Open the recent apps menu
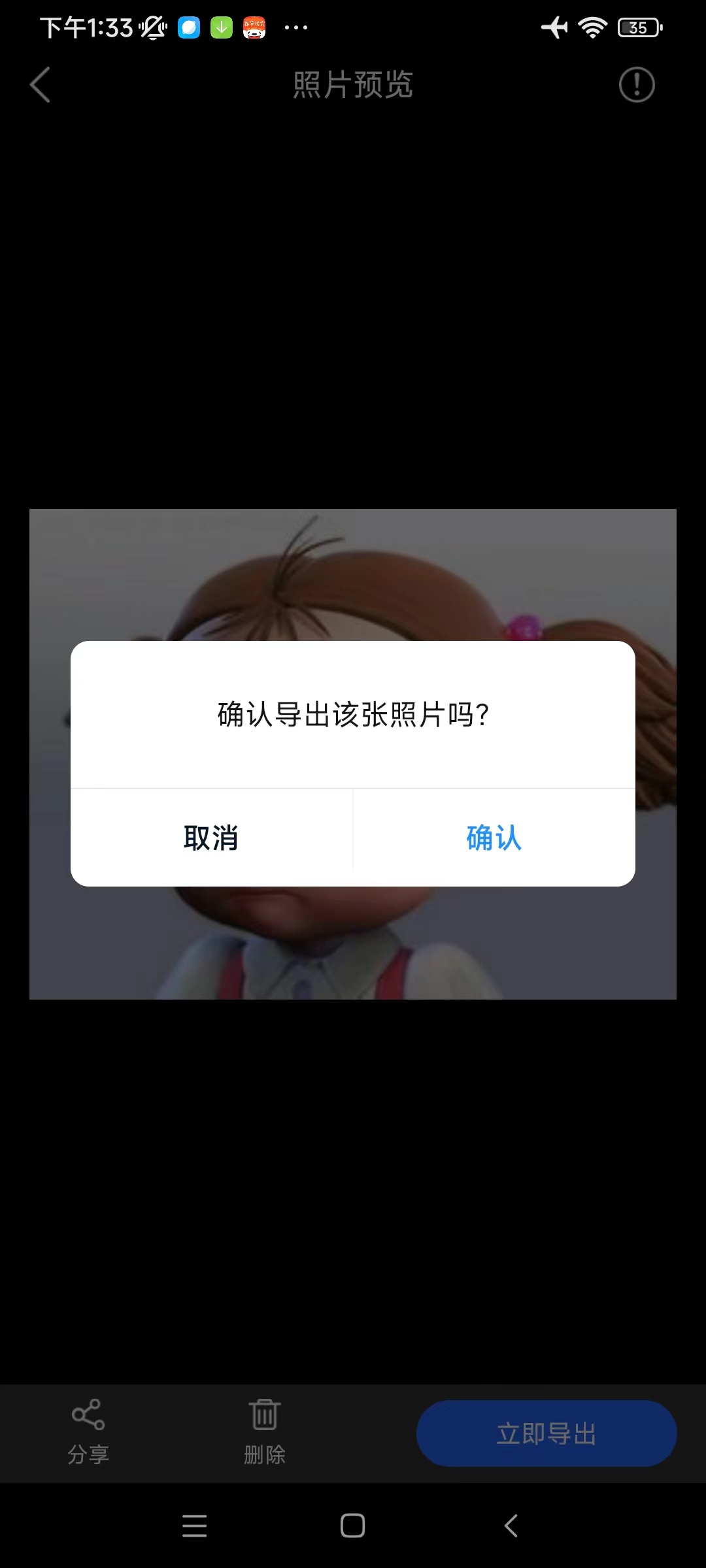706x1568 pixels. point(195,1526)
